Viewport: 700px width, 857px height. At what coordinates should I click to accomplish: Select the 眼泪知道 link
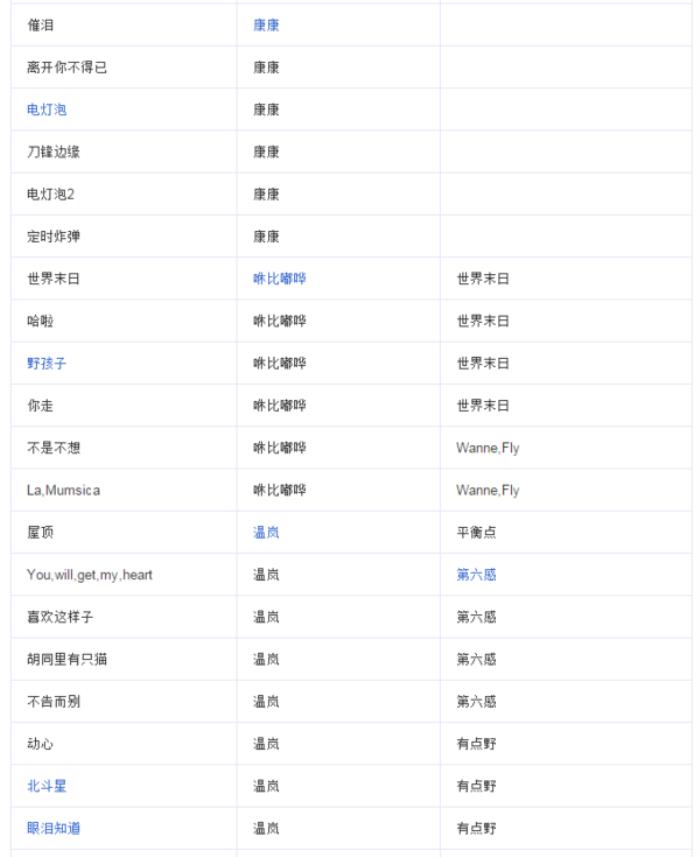click(54, 828)
